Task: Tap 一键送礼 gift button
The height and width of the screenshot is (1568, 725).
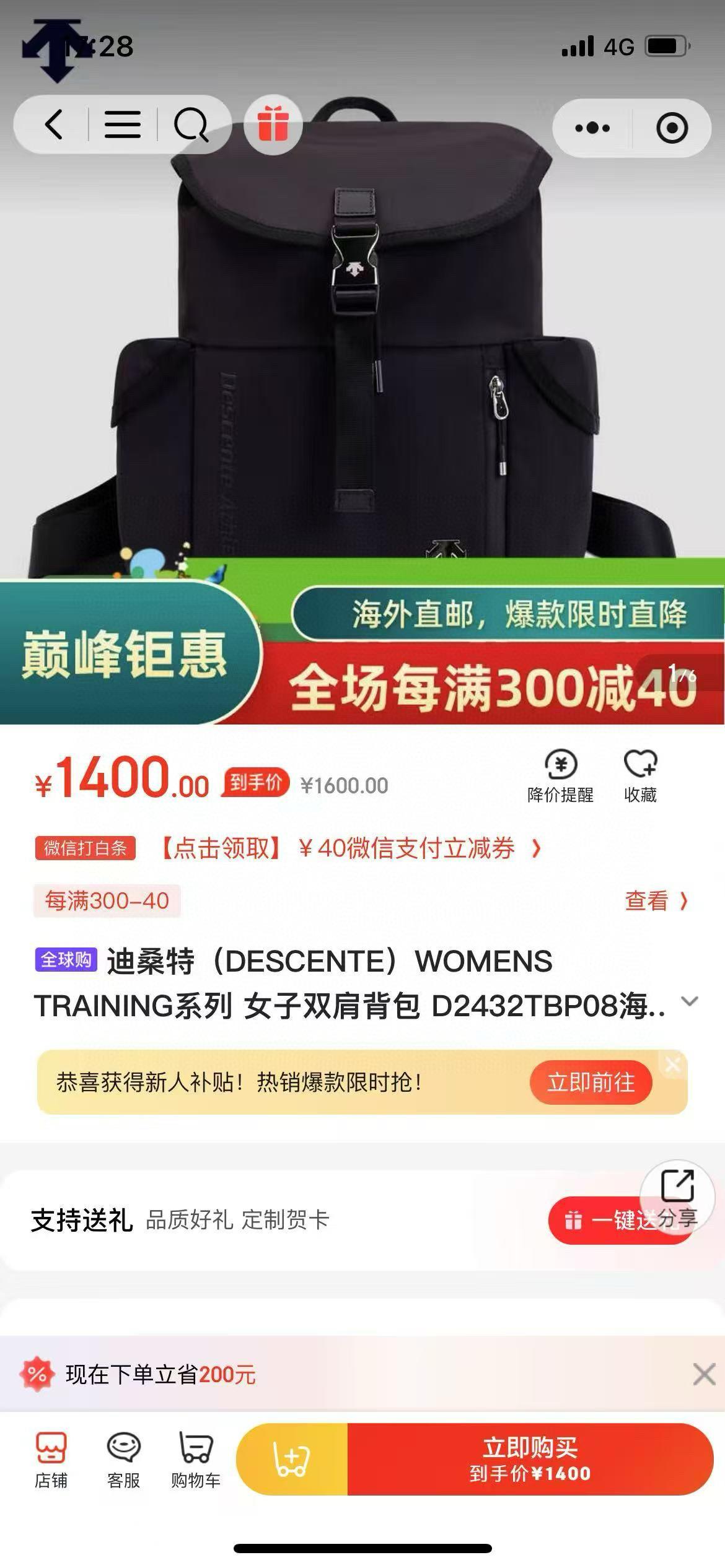Action: (601, 1220)
